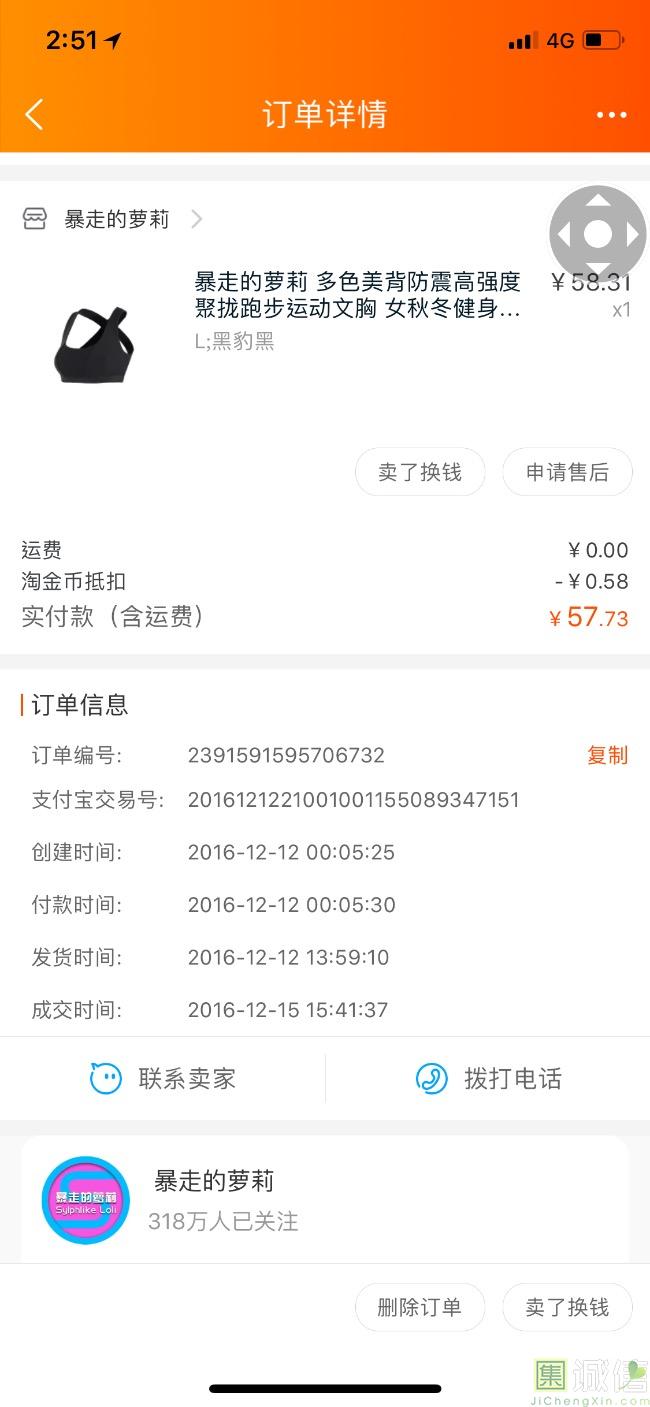Screen dimensions: 650x1407
Task: Open the sports bra product item
Action: pos(357,296)
